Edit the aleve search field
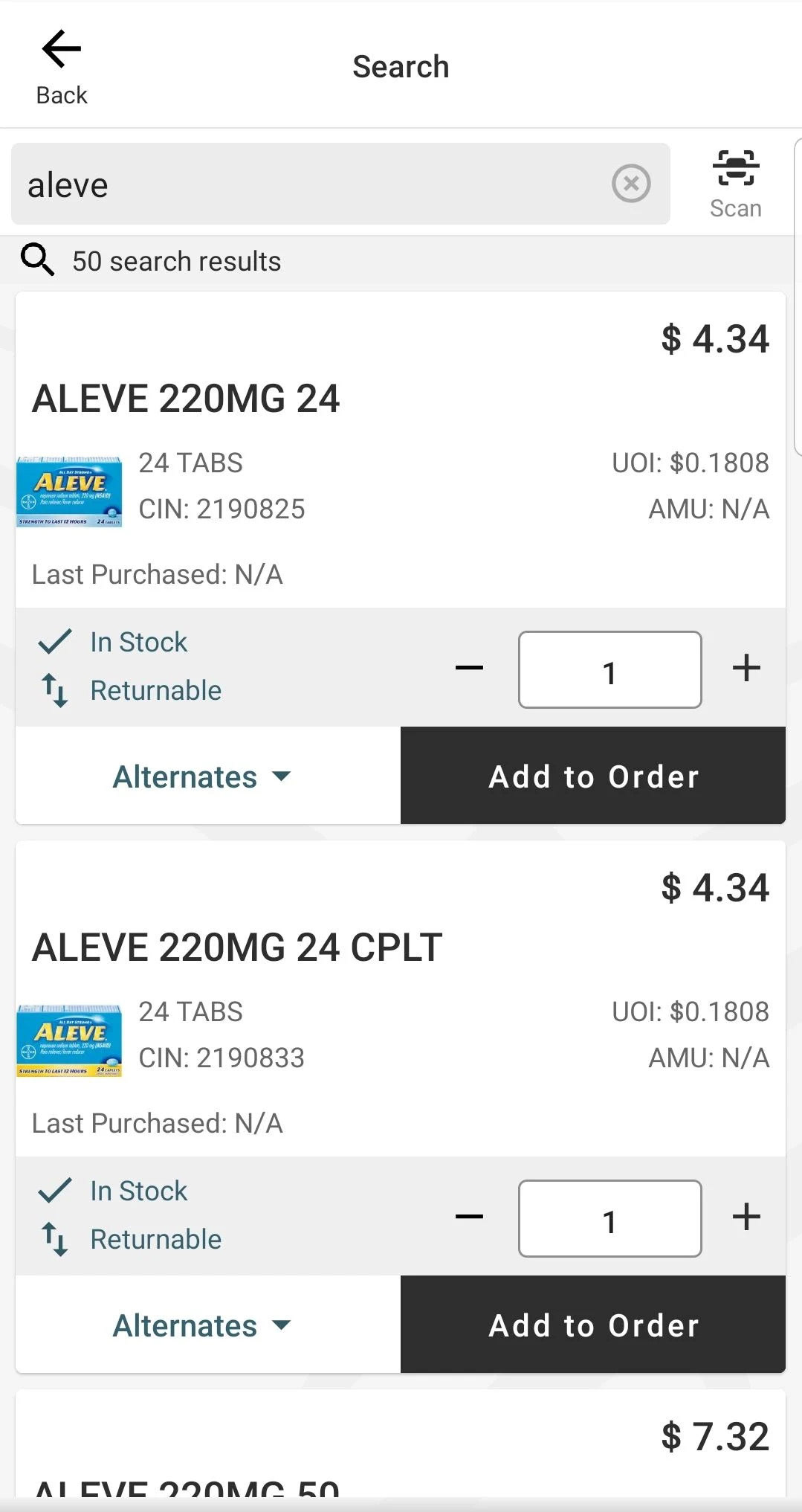The image size is (802, 1512). [x=312, y=184]
